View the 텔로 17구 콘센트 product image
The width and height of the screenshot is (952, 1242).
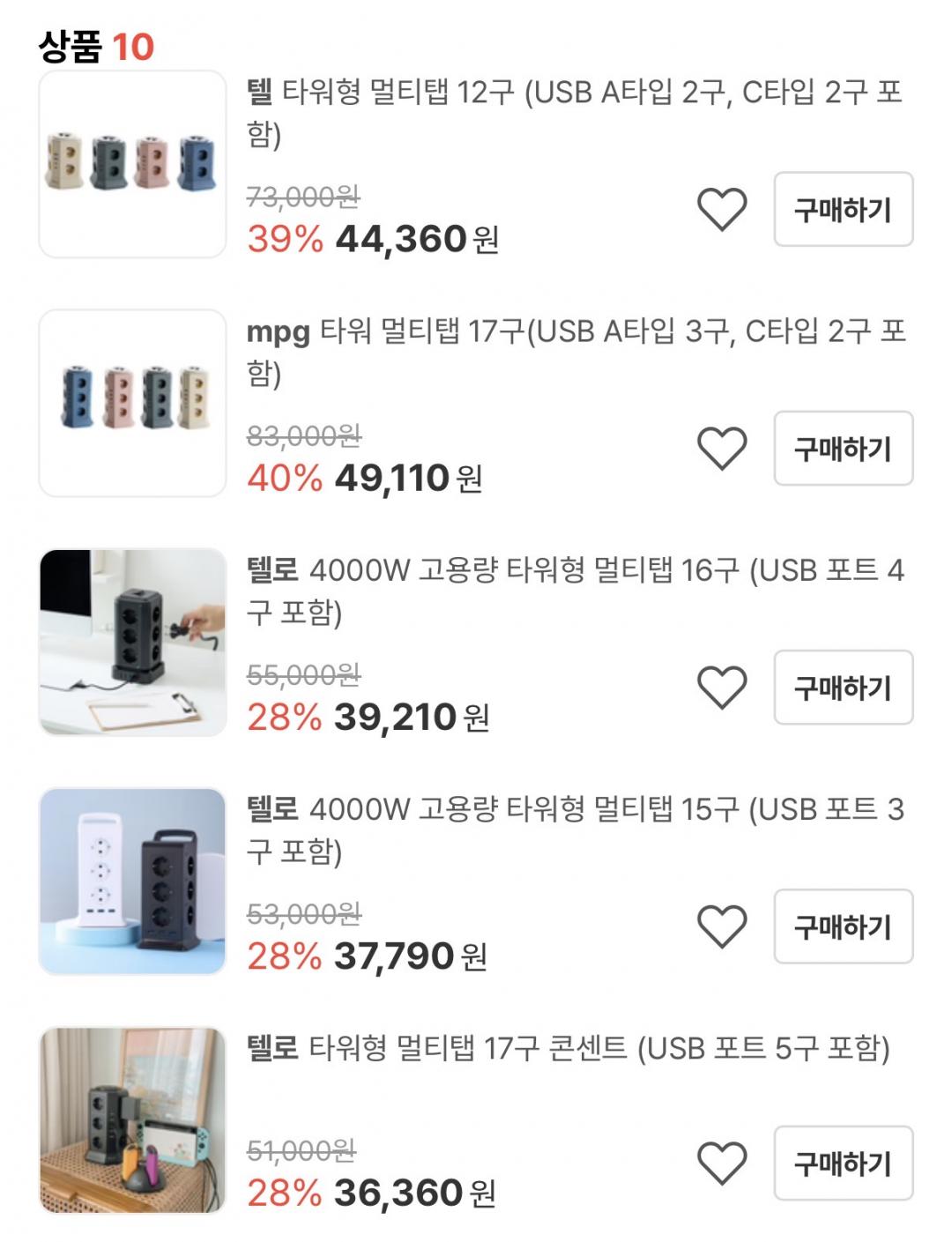click(133, 1119)
